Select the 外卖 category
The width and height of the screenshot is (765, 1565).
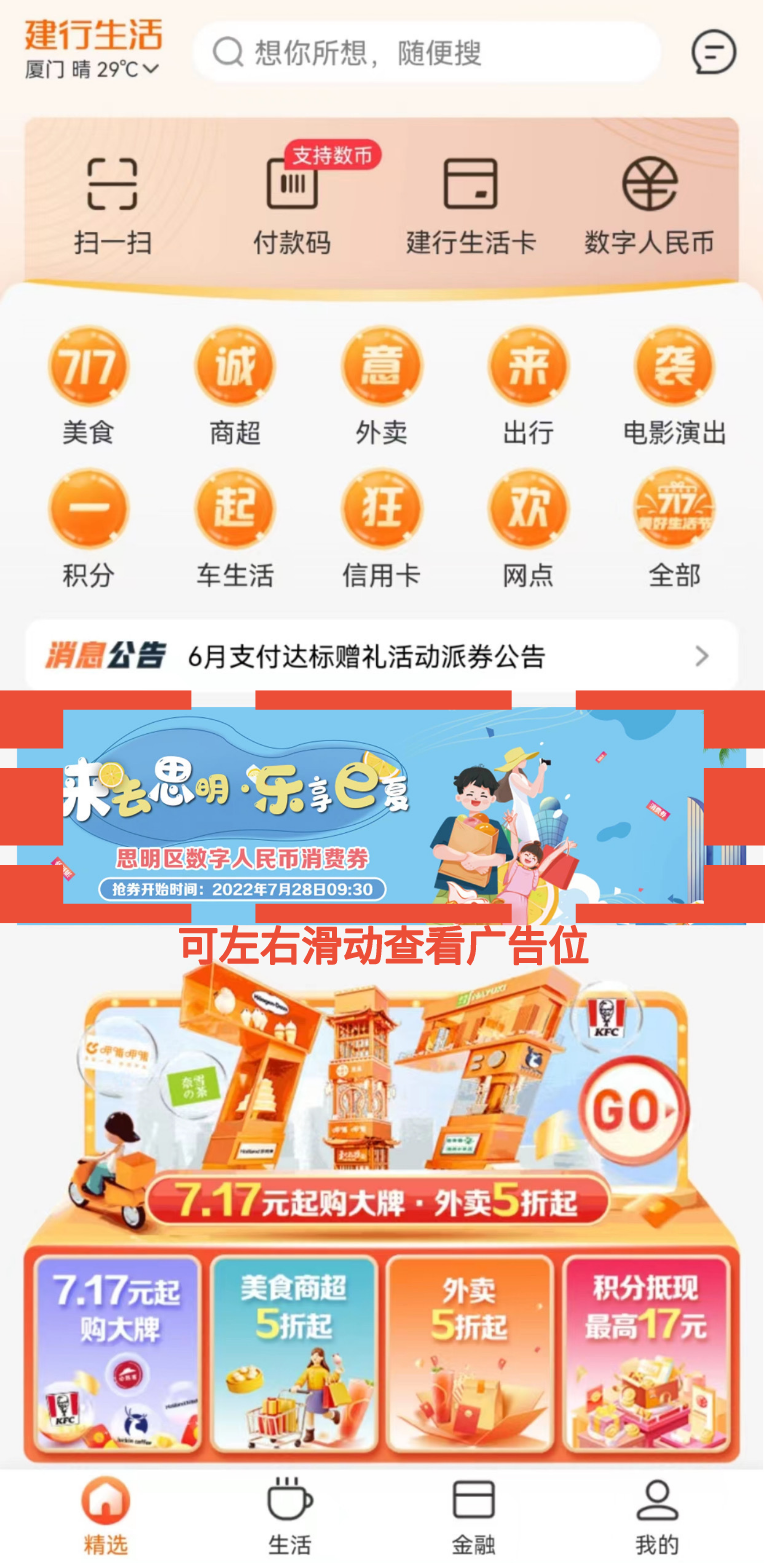point(381,385)
